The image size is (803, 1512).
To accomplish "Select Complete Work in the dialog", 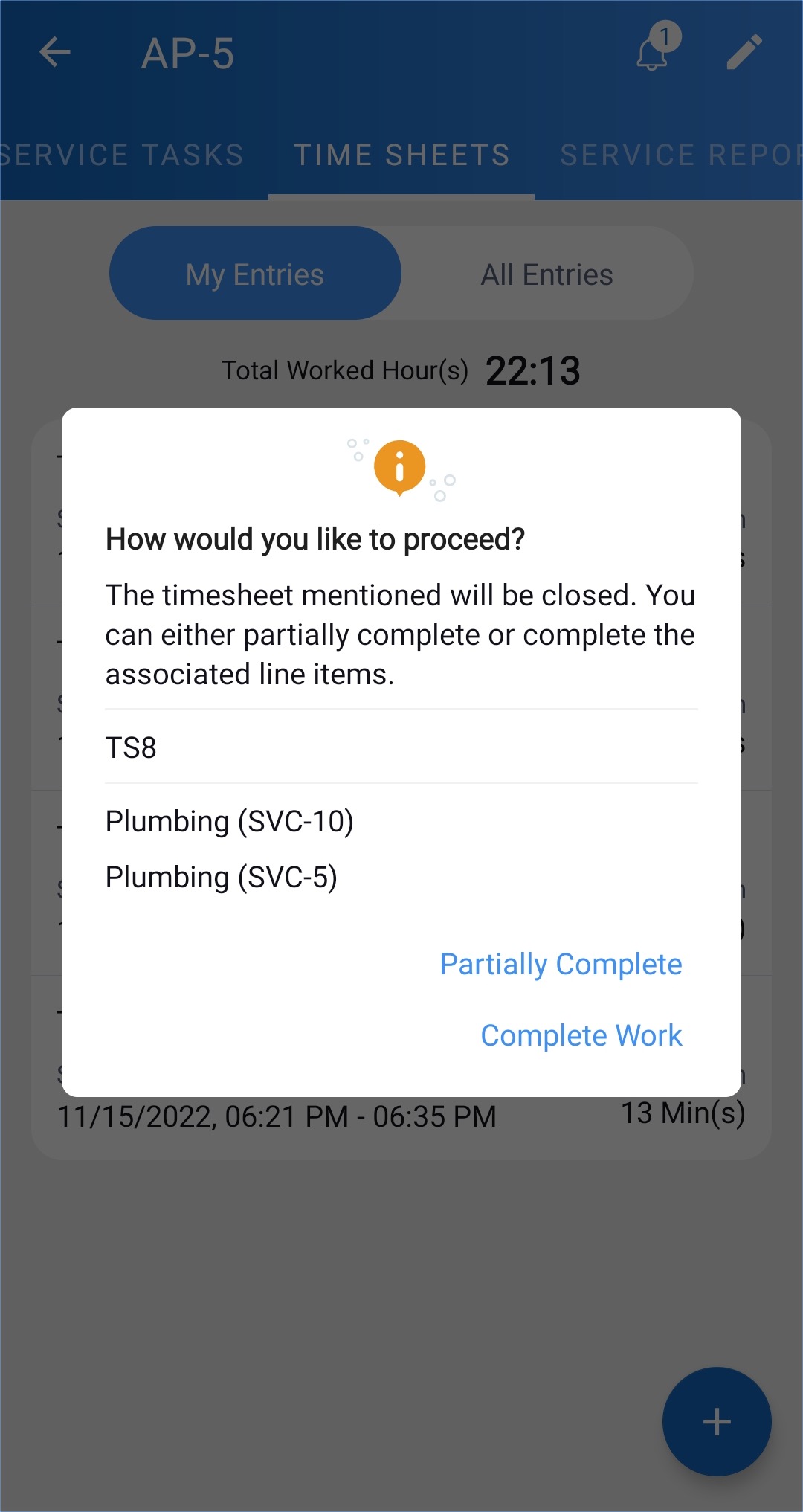I will click(x=581, y=1036).
